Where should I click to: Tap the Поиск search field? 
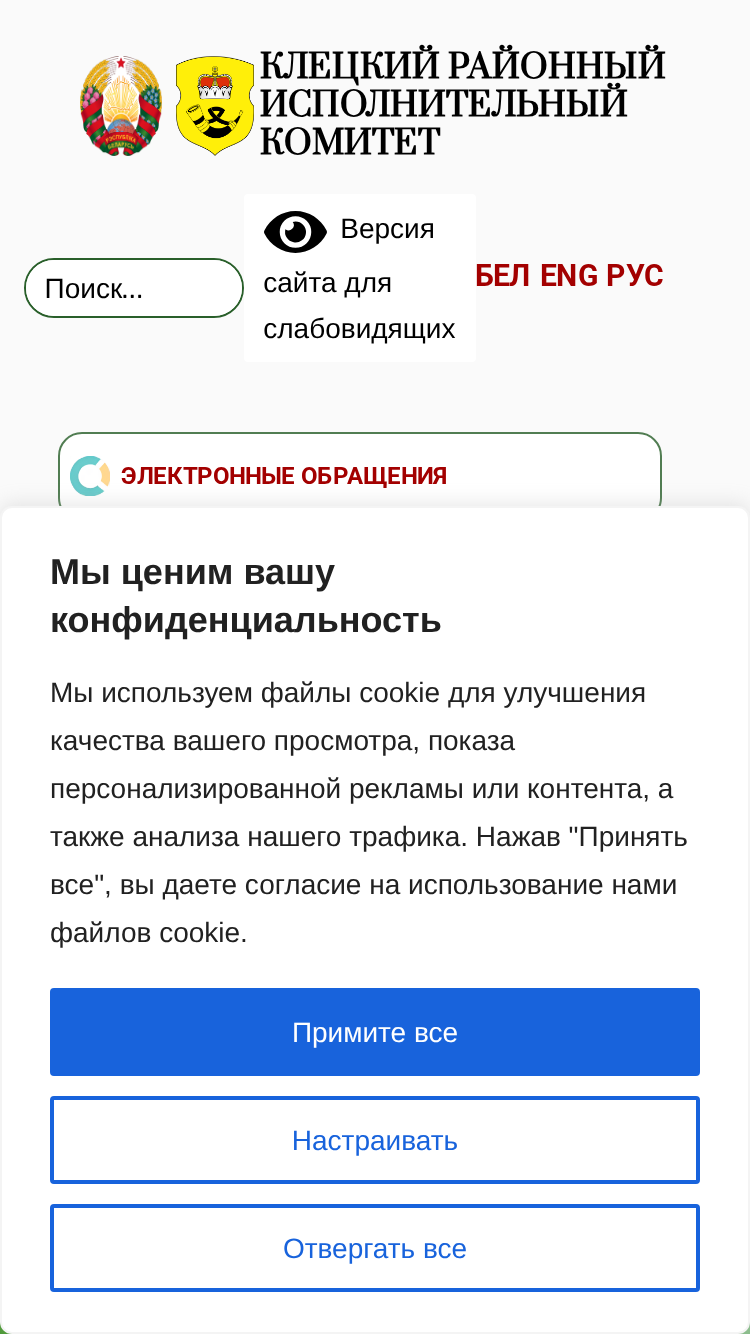click(134, 288)
